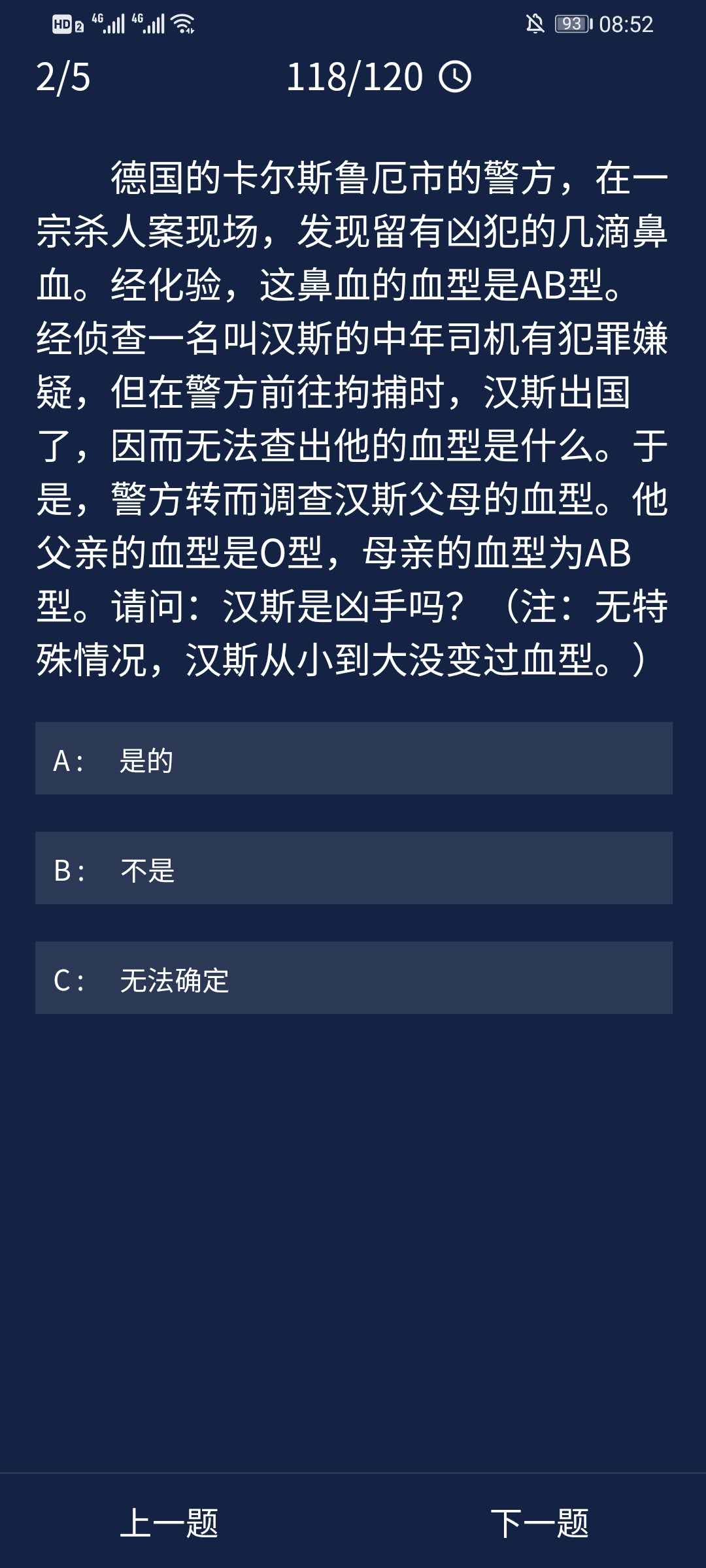Viewport: 706px width, 1568px height.
Task: Go to next question 下一题
Action: click(539, 1524)
